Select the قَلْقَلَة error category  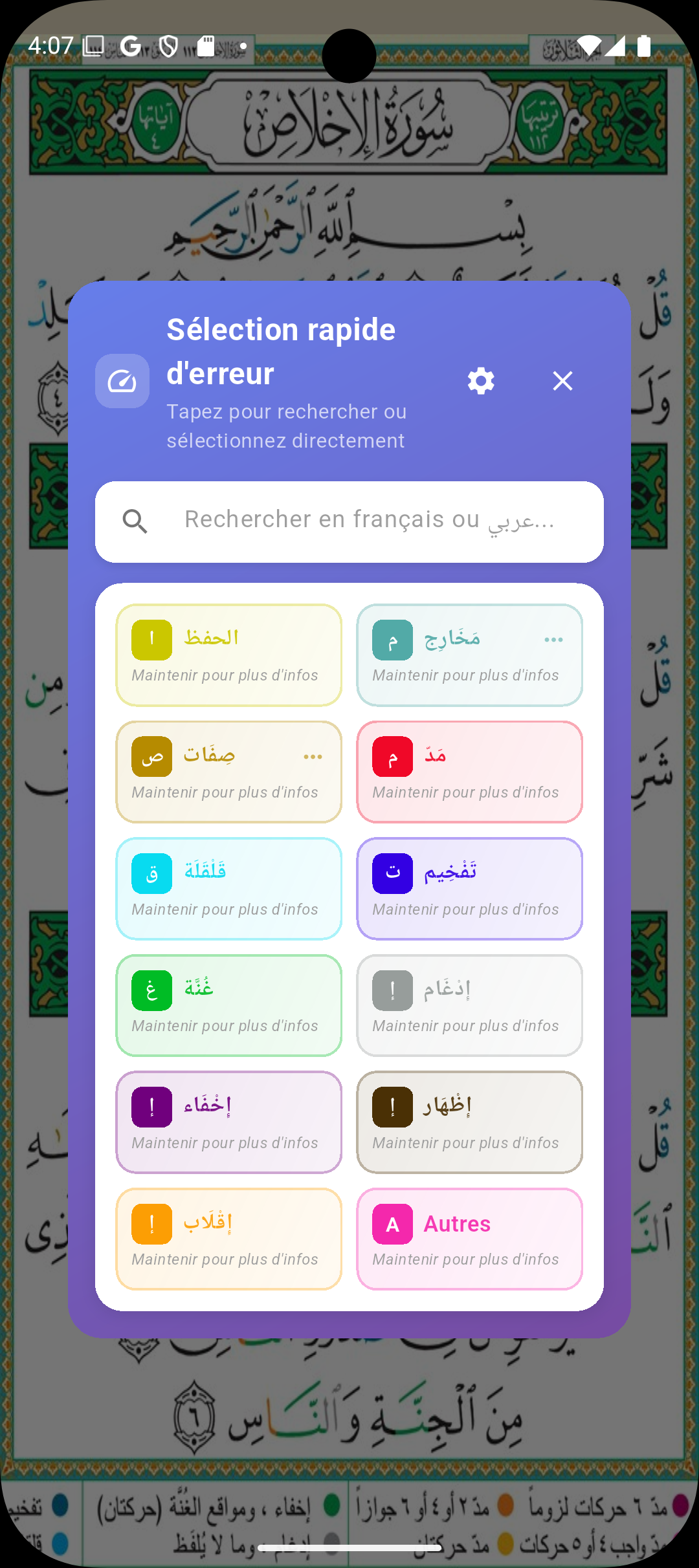click(228, 888)
